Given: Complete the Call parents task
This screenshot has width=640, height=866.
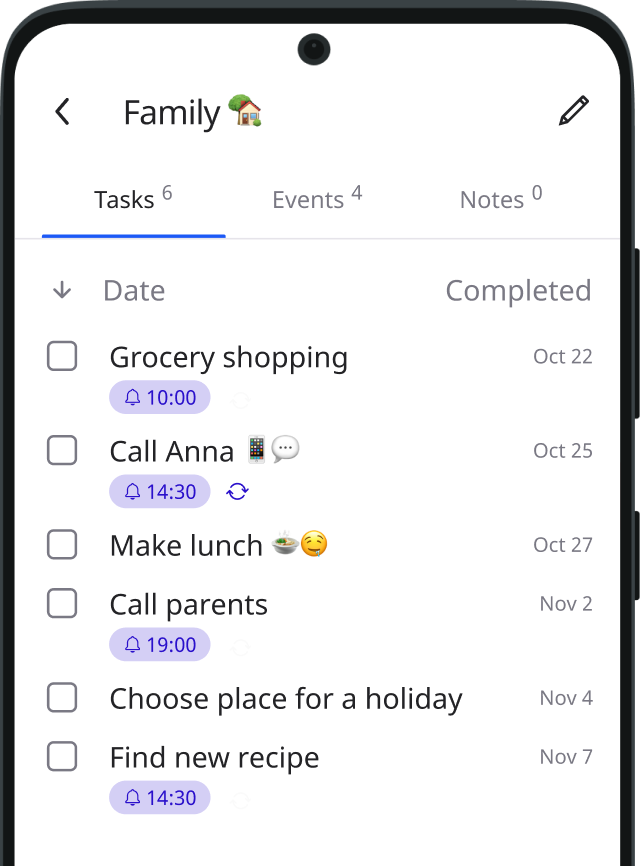Looking at the screenshot, I should coord(62,603).
